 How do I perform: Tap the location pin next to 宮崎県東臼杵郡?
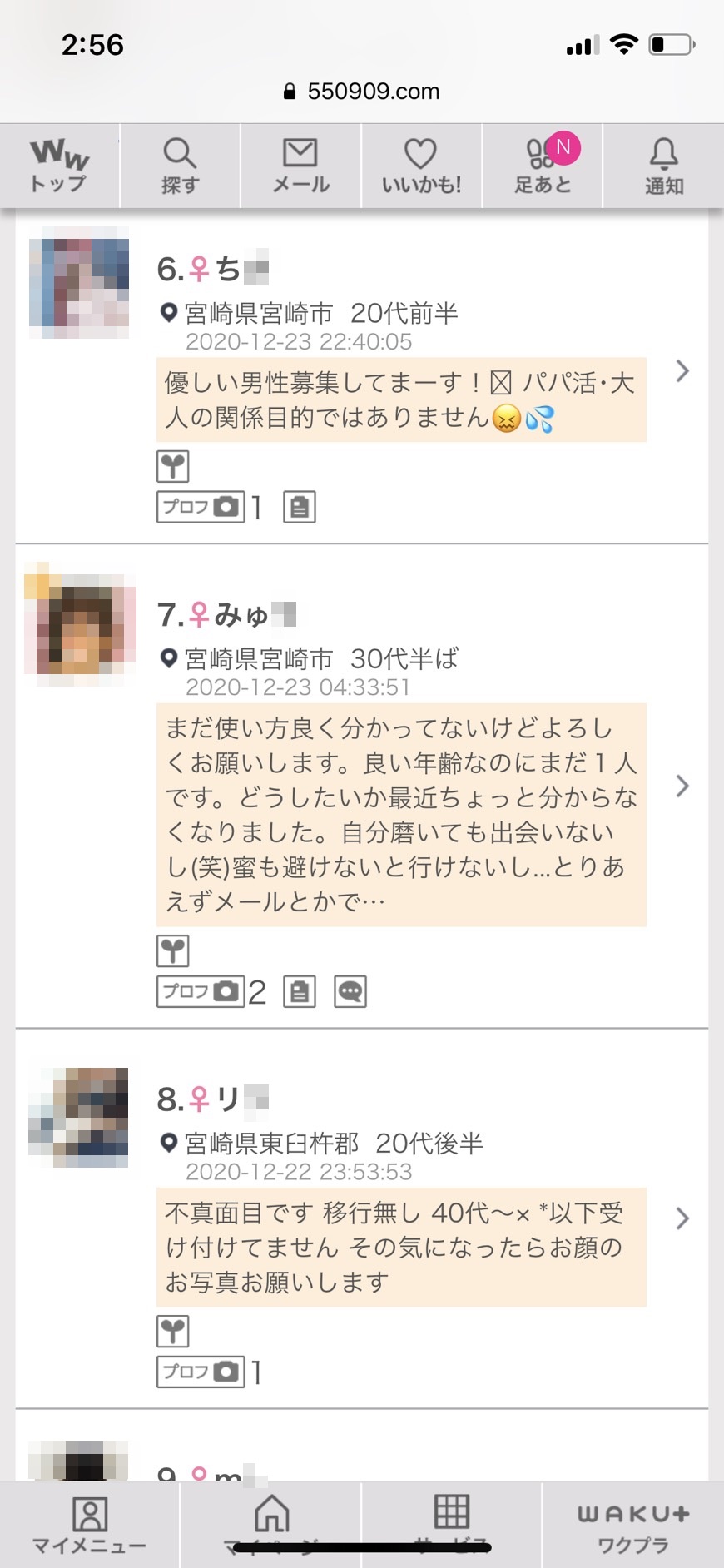pyautogui.click(x=169, y=1143)
